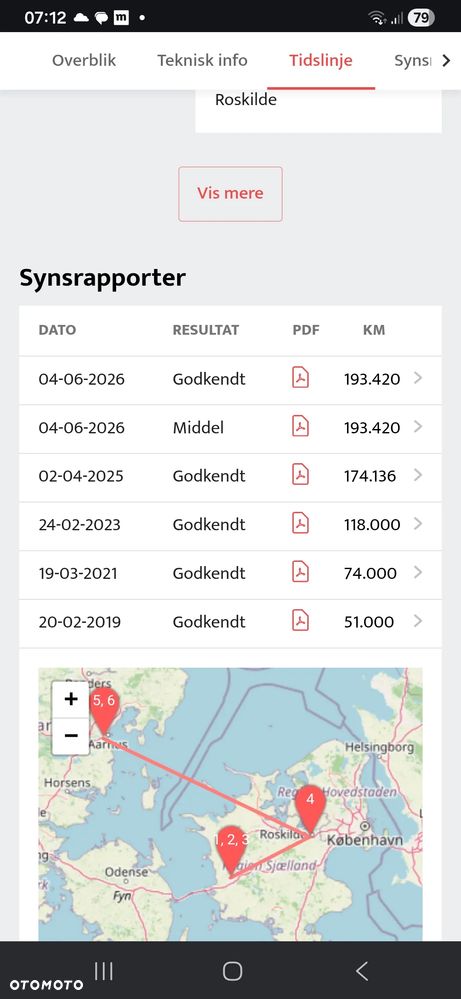
Task: Open PDF for the 02-04-2025 report
Action: pos(301,475)
